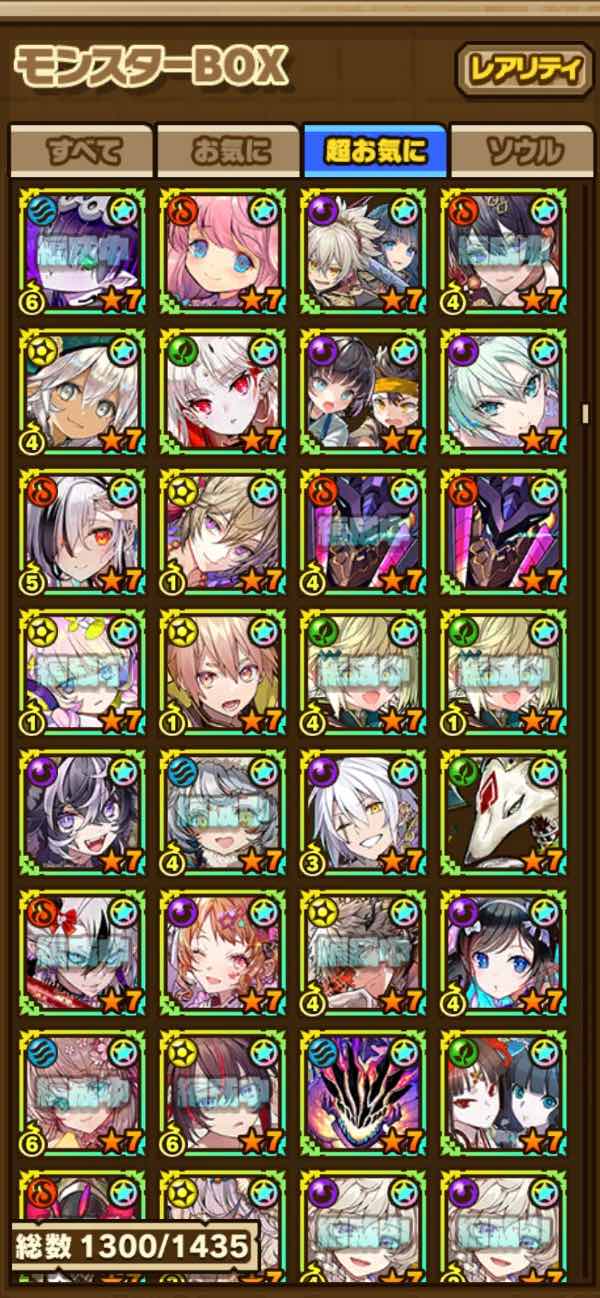Switch to the すべて tab
Viewport: 600px width, 1298px height.
(x=82, y=151)
